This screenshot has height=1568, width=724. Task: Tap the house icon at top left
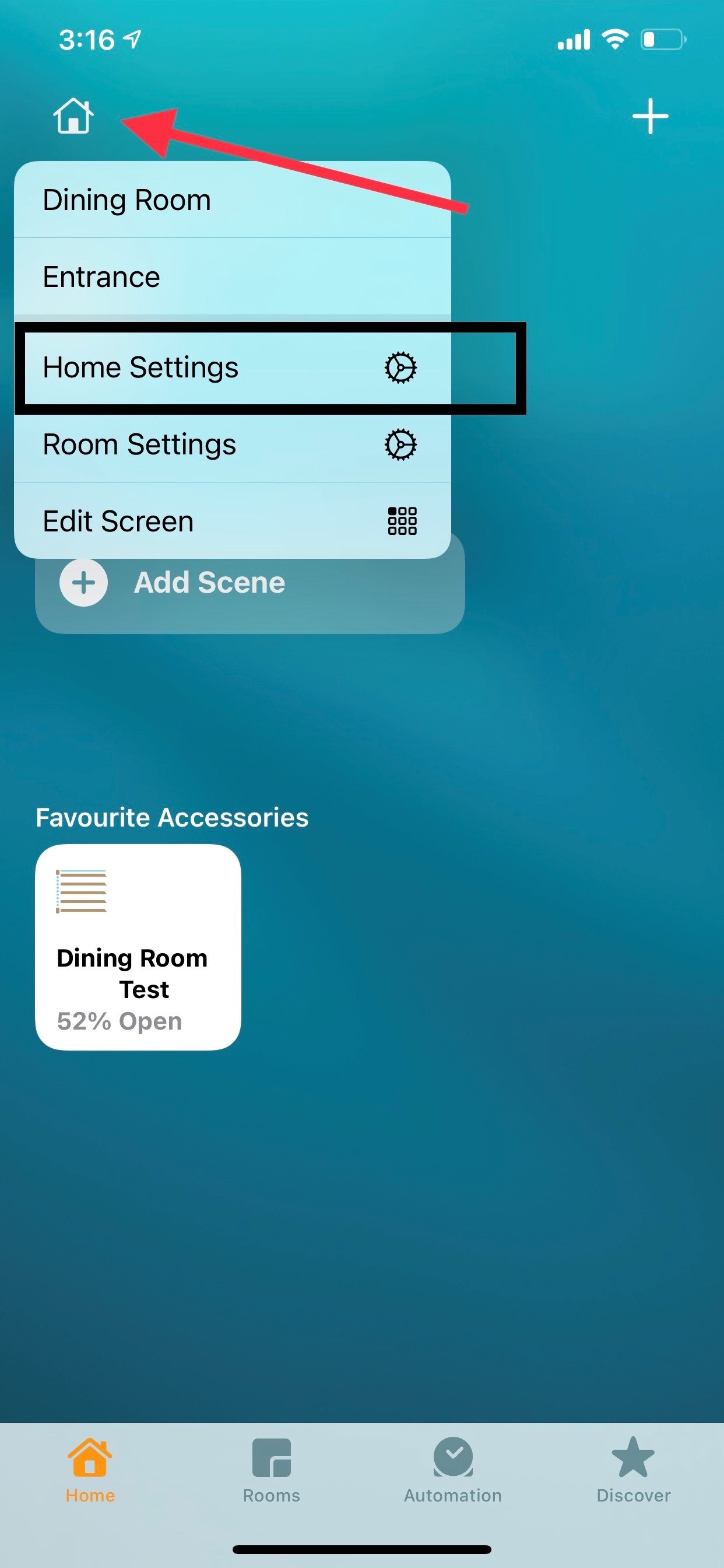73,116
